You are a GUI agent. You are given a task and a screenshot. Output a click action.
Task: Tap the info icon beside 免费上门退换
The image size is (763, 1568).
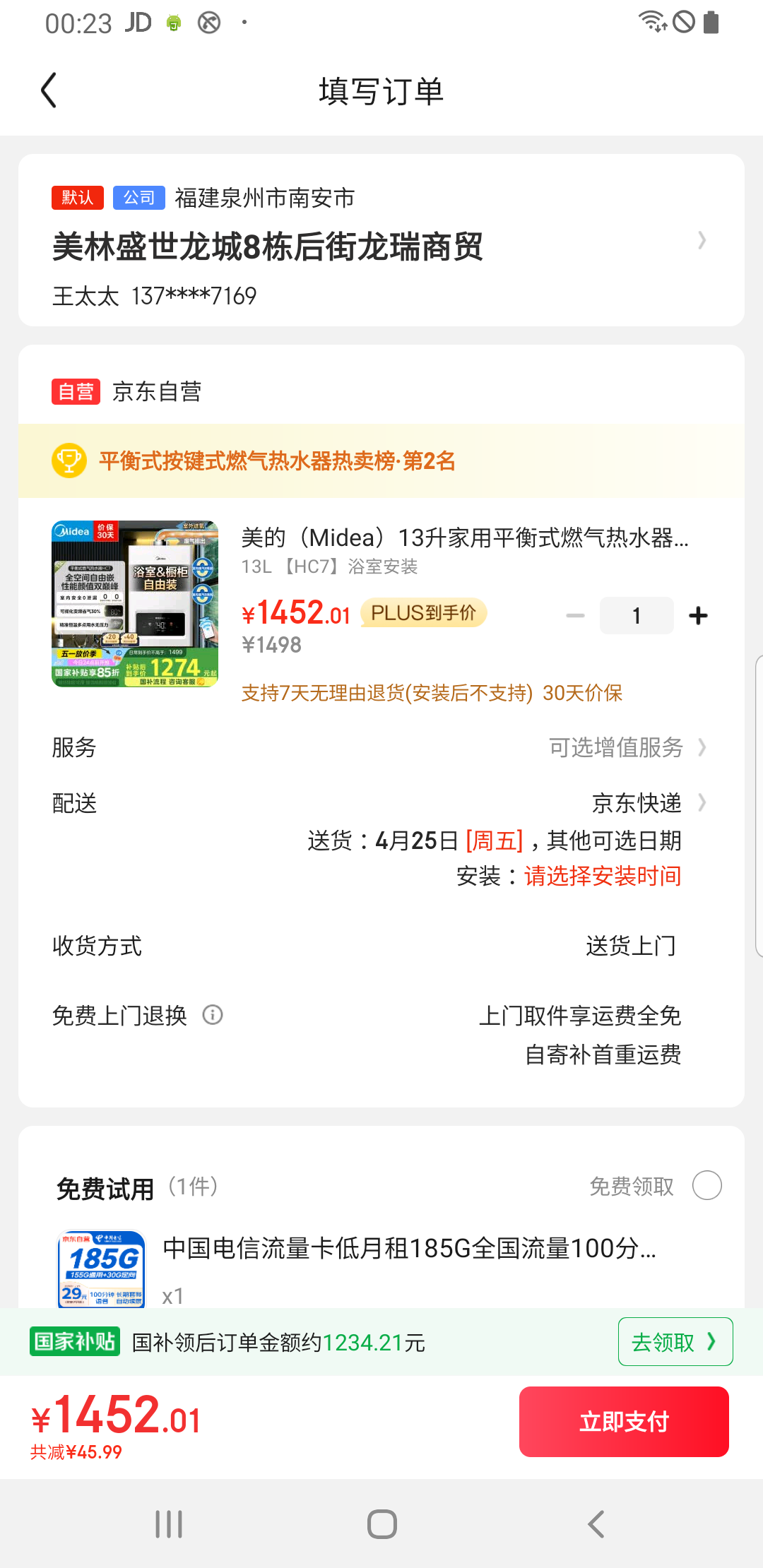click(x=213, y=1015)
